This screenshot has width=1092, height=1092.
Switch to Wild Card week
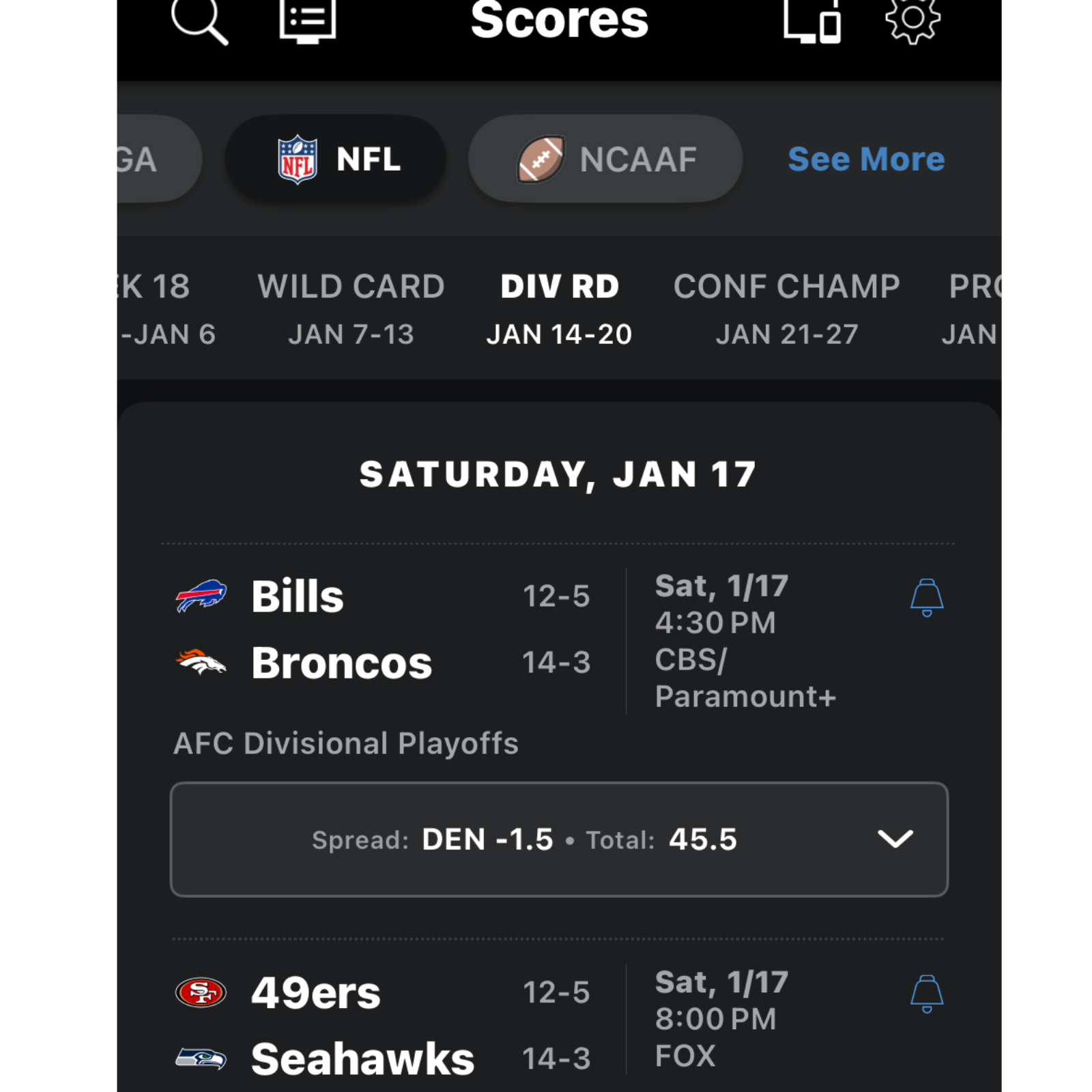[351, 308]
